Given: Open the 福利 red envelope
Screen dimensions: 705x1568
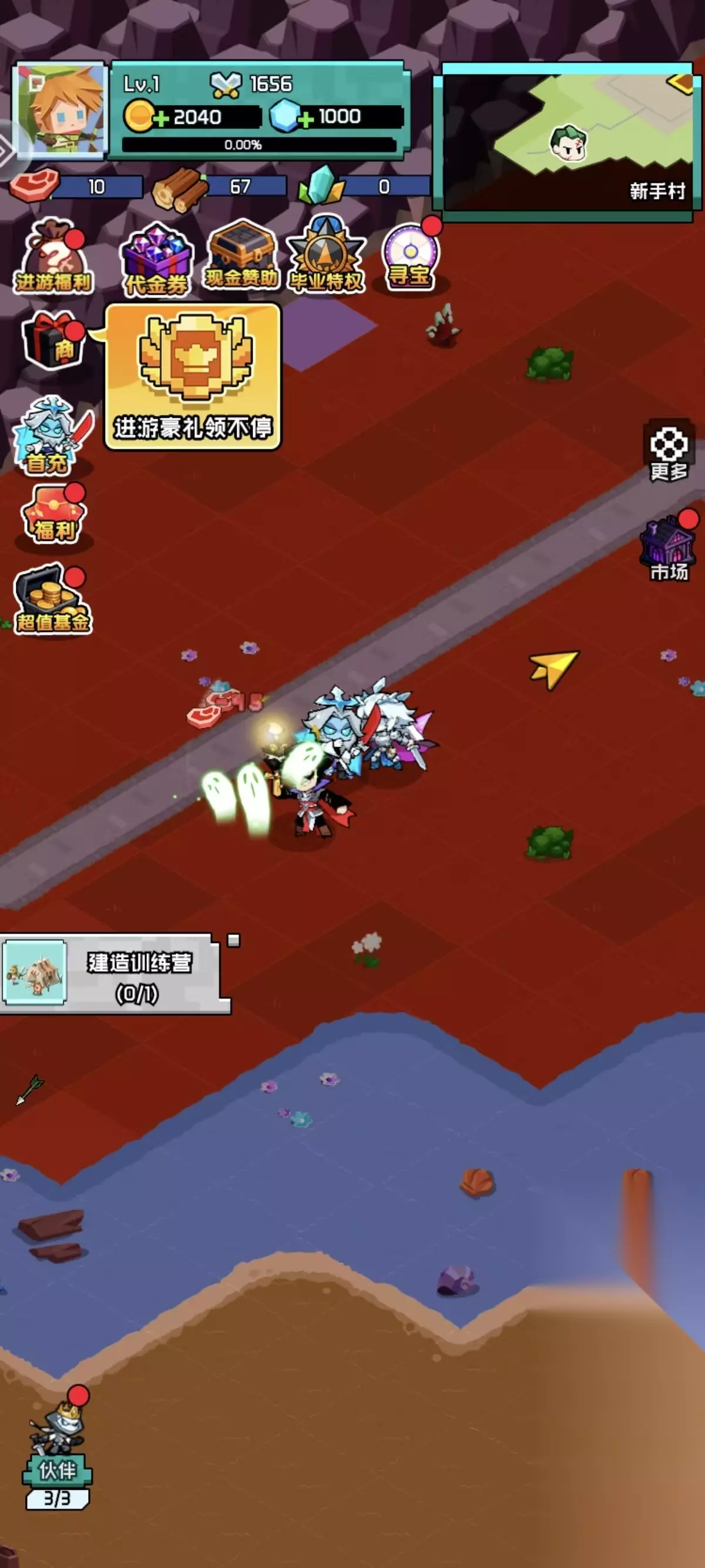Looking at the screenshot, I should coord(53,515).
